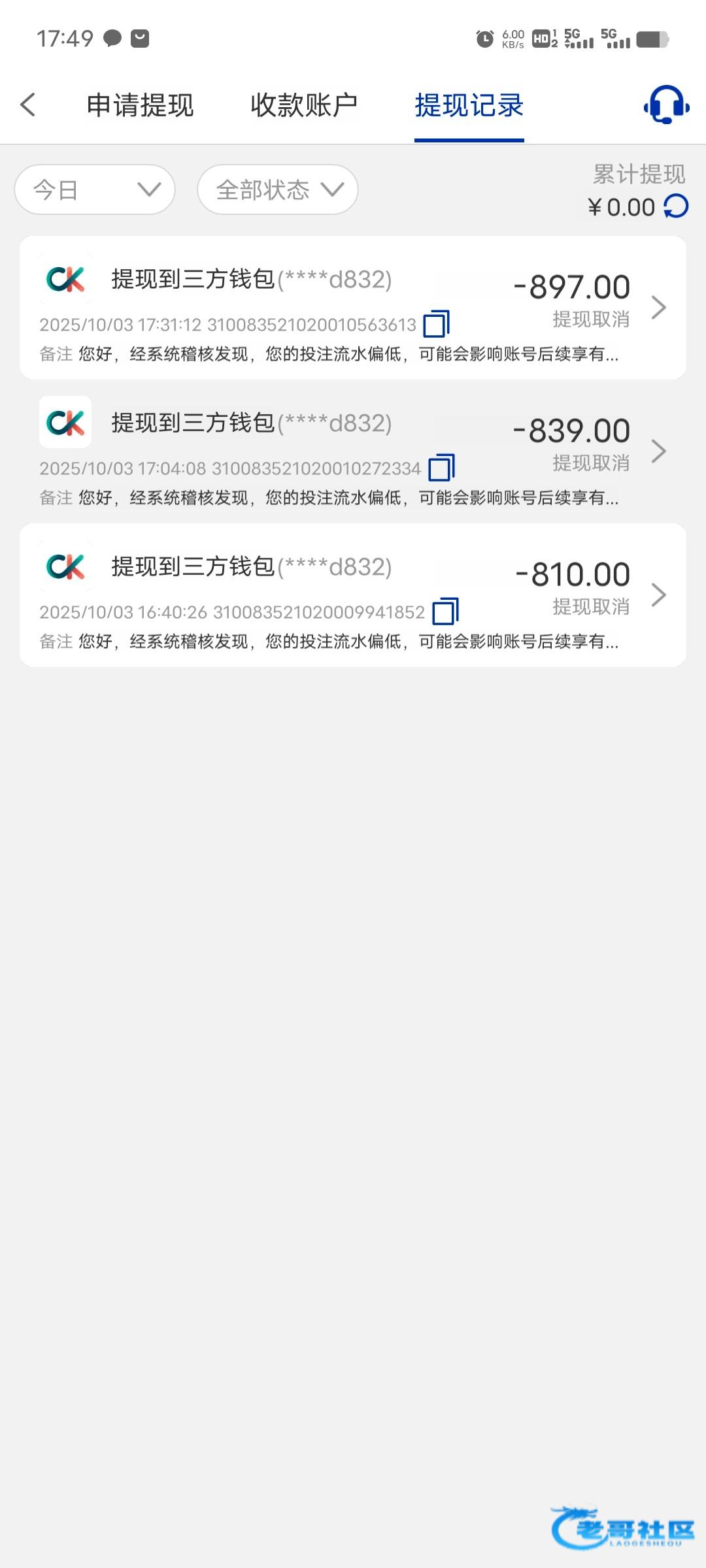Select the 提现记录 tab
The image size is (706, 1568).
469,106
